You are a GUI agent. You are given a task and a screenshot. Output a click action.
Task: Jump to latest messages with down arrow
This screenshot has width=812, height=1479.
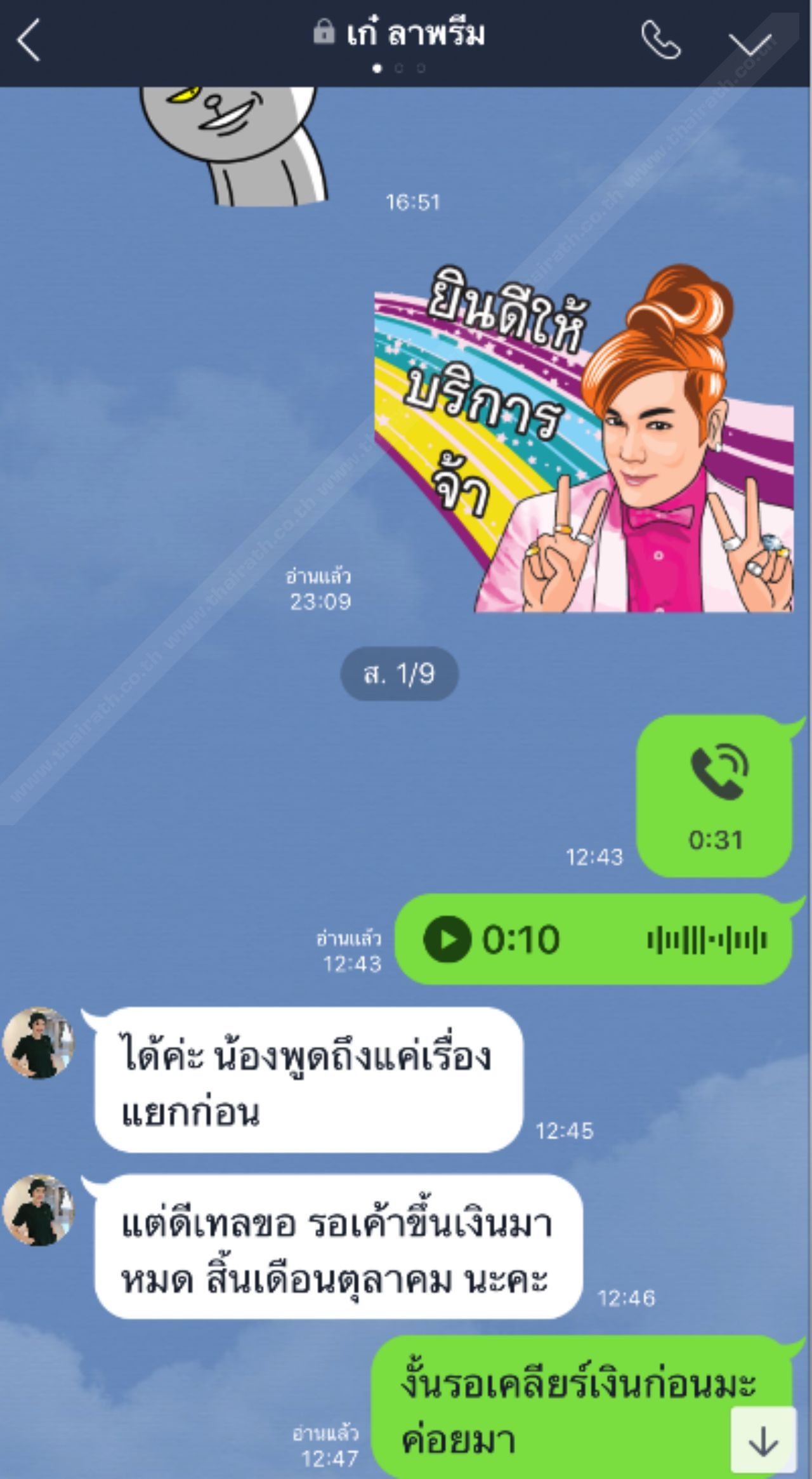[x=763, y=1440]
